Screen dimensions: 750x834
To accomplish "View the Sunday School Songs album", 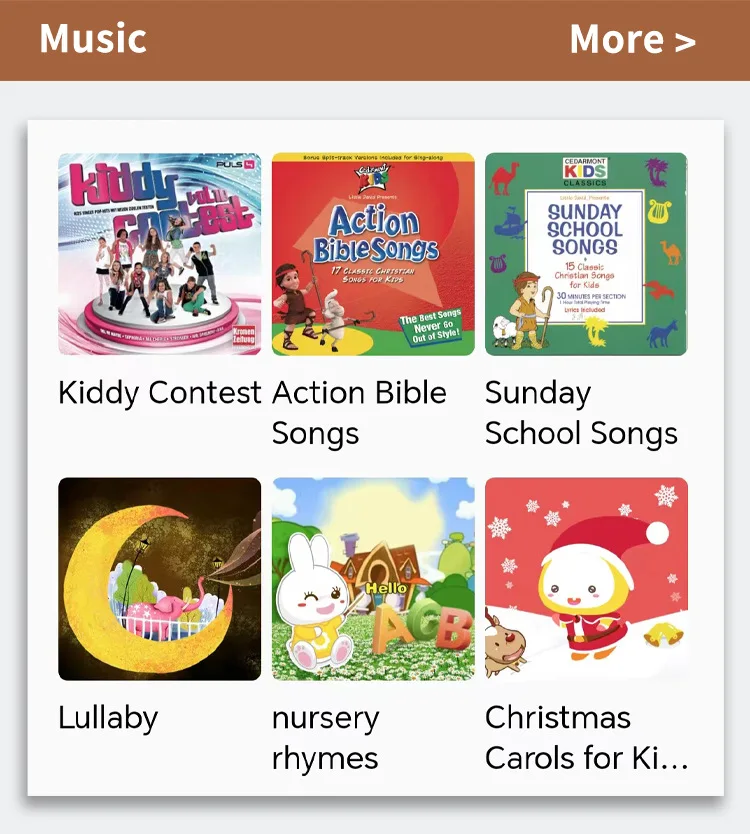I will (586, 254).
